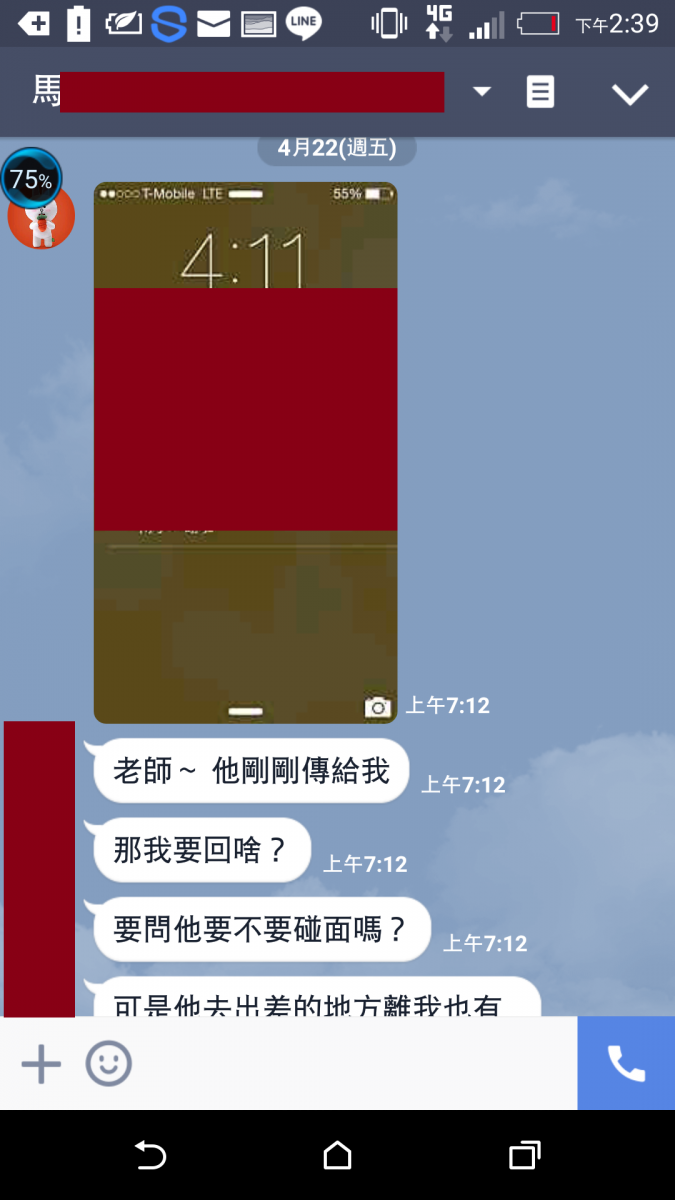Open the notes icon in the header
This screenshot has width=675, height=1200.
[540, 93]
